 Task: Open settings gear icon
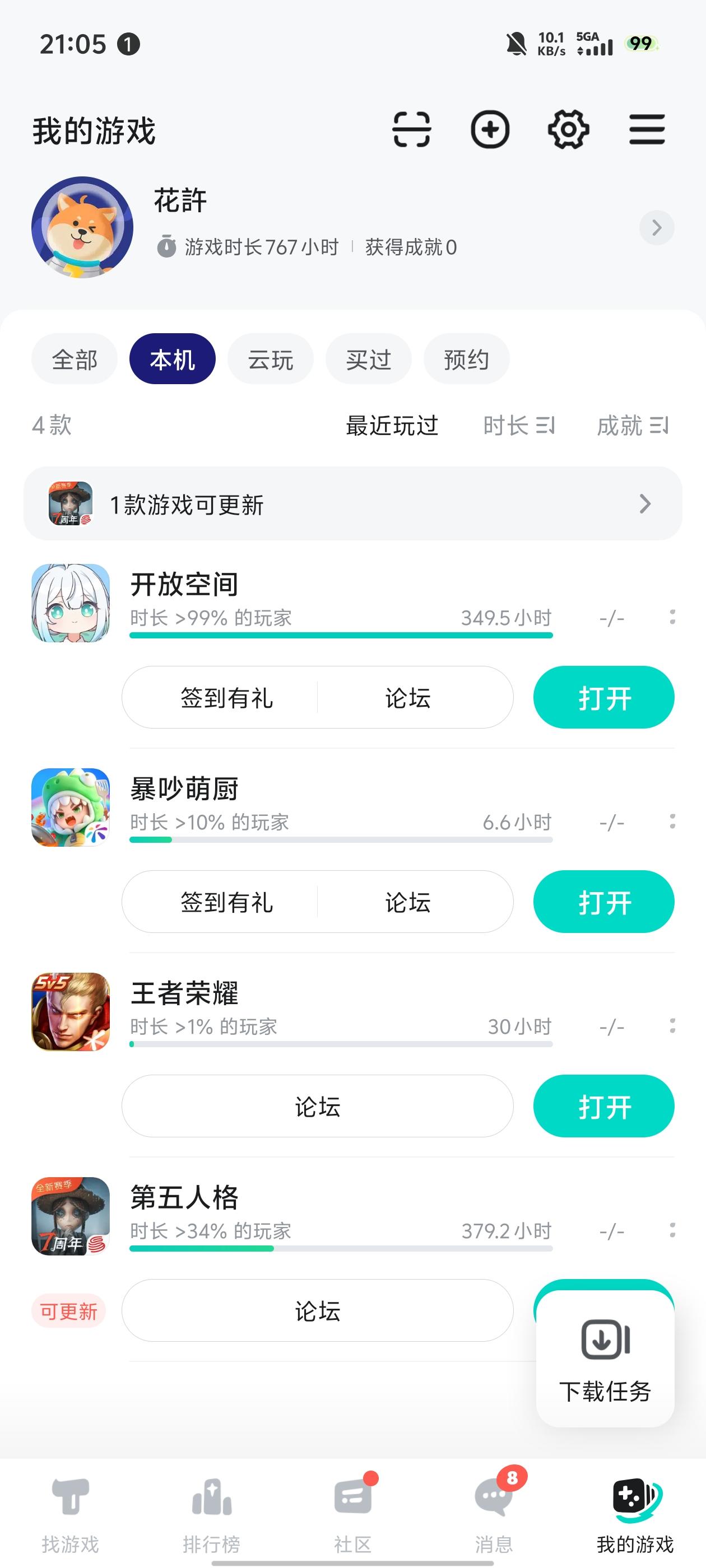[568, 130]
